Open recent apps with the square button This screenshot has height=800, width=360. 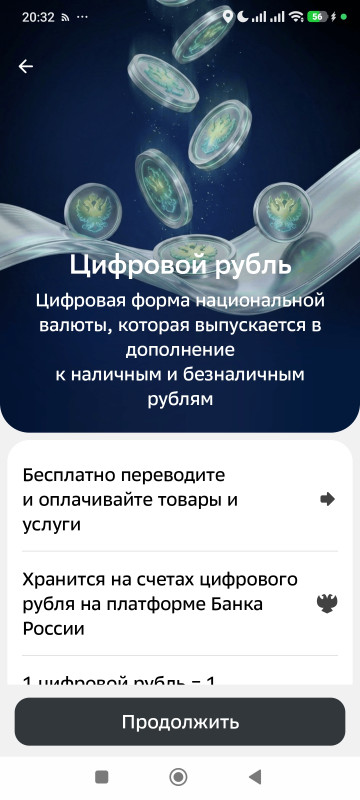pyautogui.click(x=101, y=777)
